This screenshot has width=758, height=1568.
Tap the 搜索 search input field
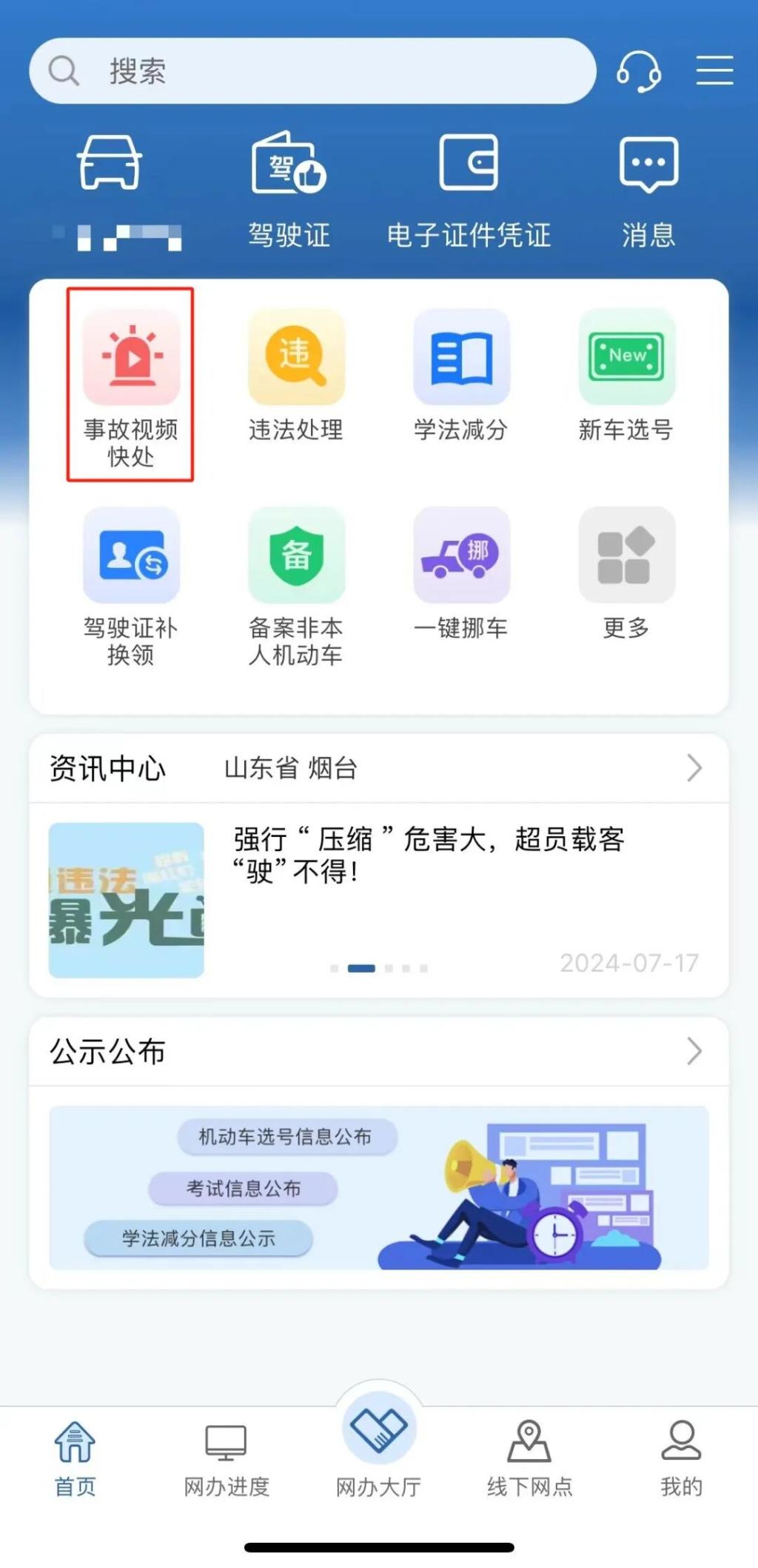[x=311, y=70]
